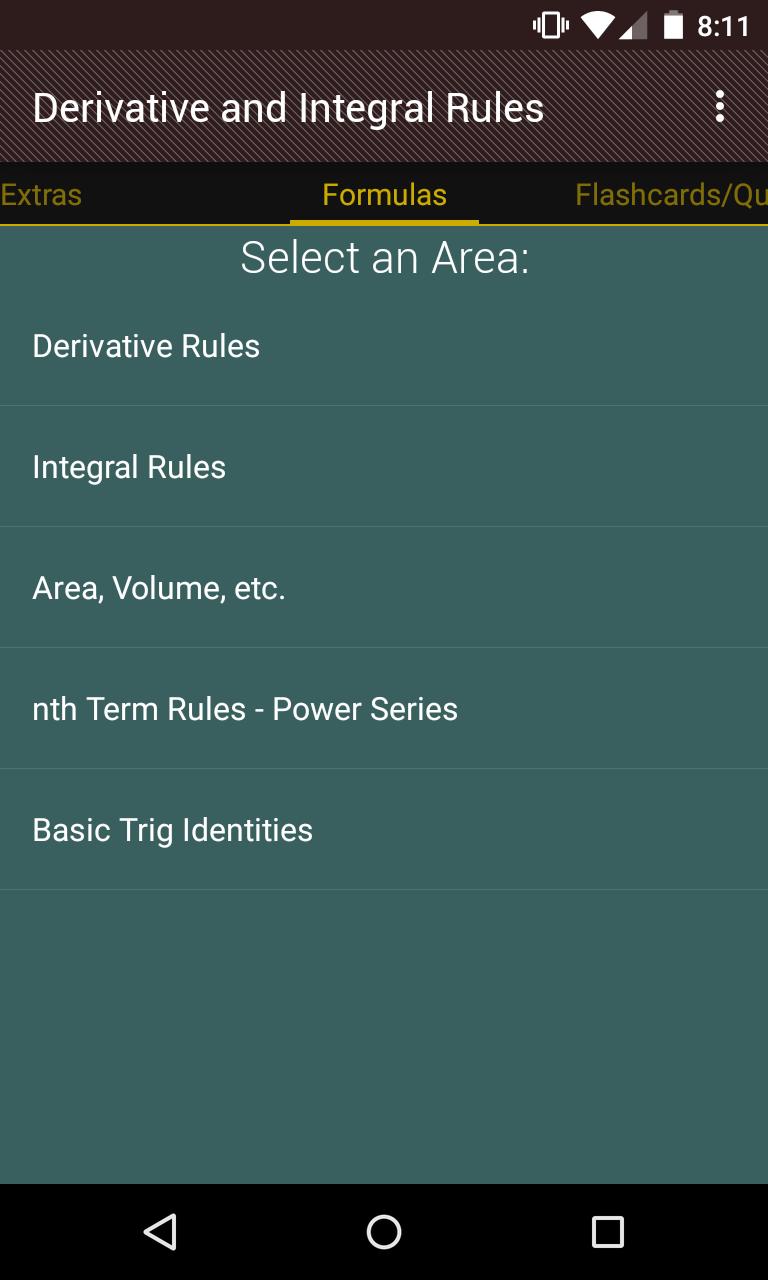Select Area, Volume, etc.
Image resolution: width=768 pixels, height=1280 pixels.
coord(159,588)
